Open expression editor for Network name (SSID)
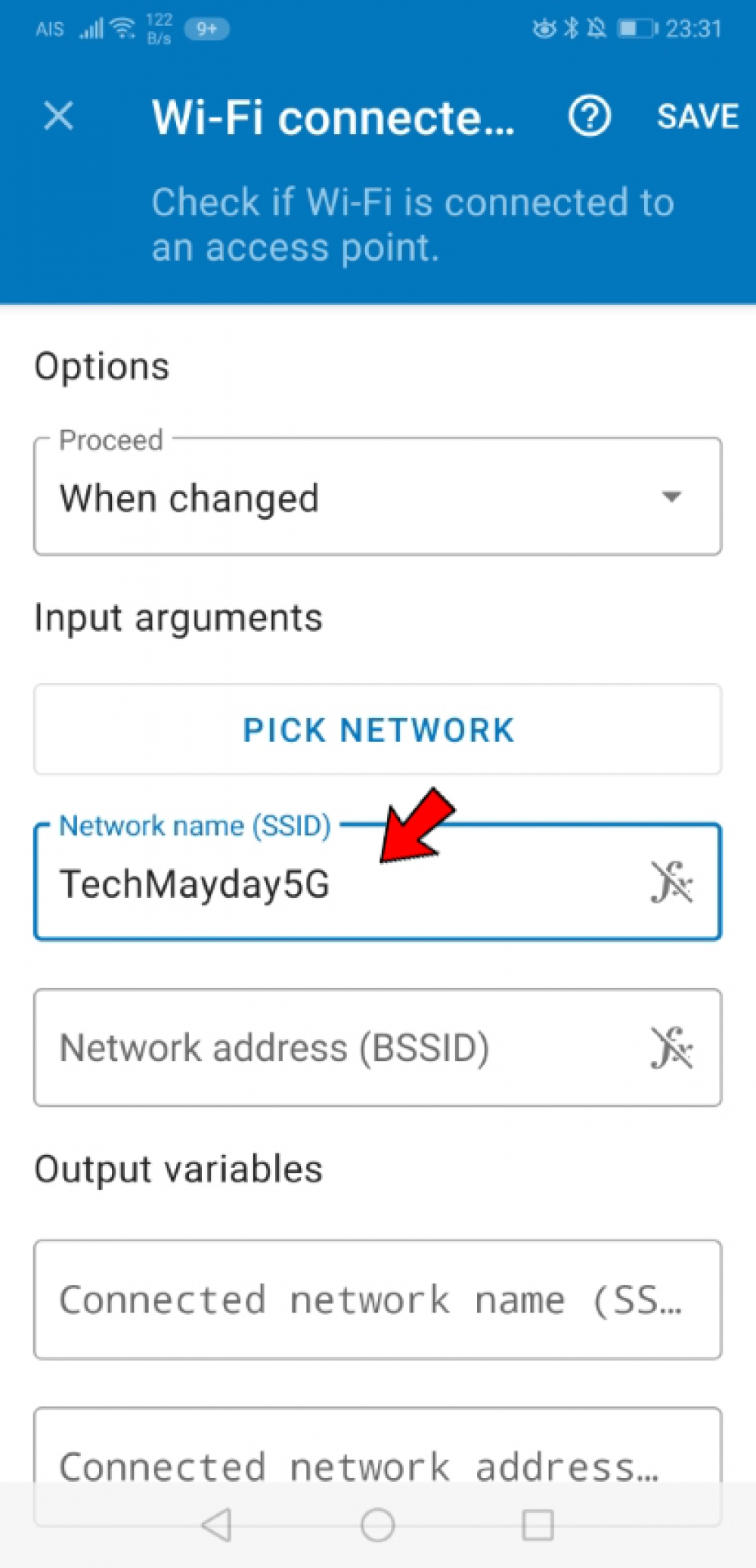Image resolution: width=756 pixels, height=1568 pixels. [x=671, y=882]
